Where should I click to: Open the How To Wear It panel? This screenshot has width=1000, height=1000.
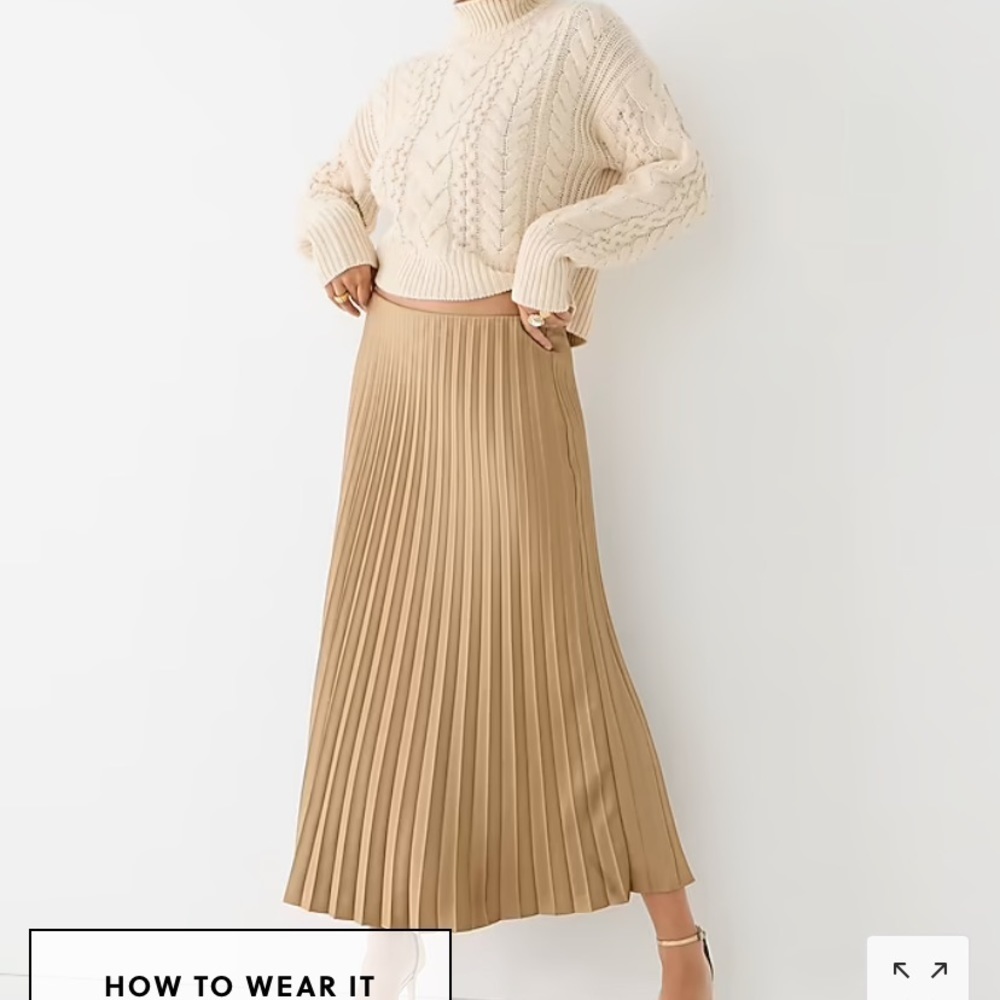tap(240, 965)
